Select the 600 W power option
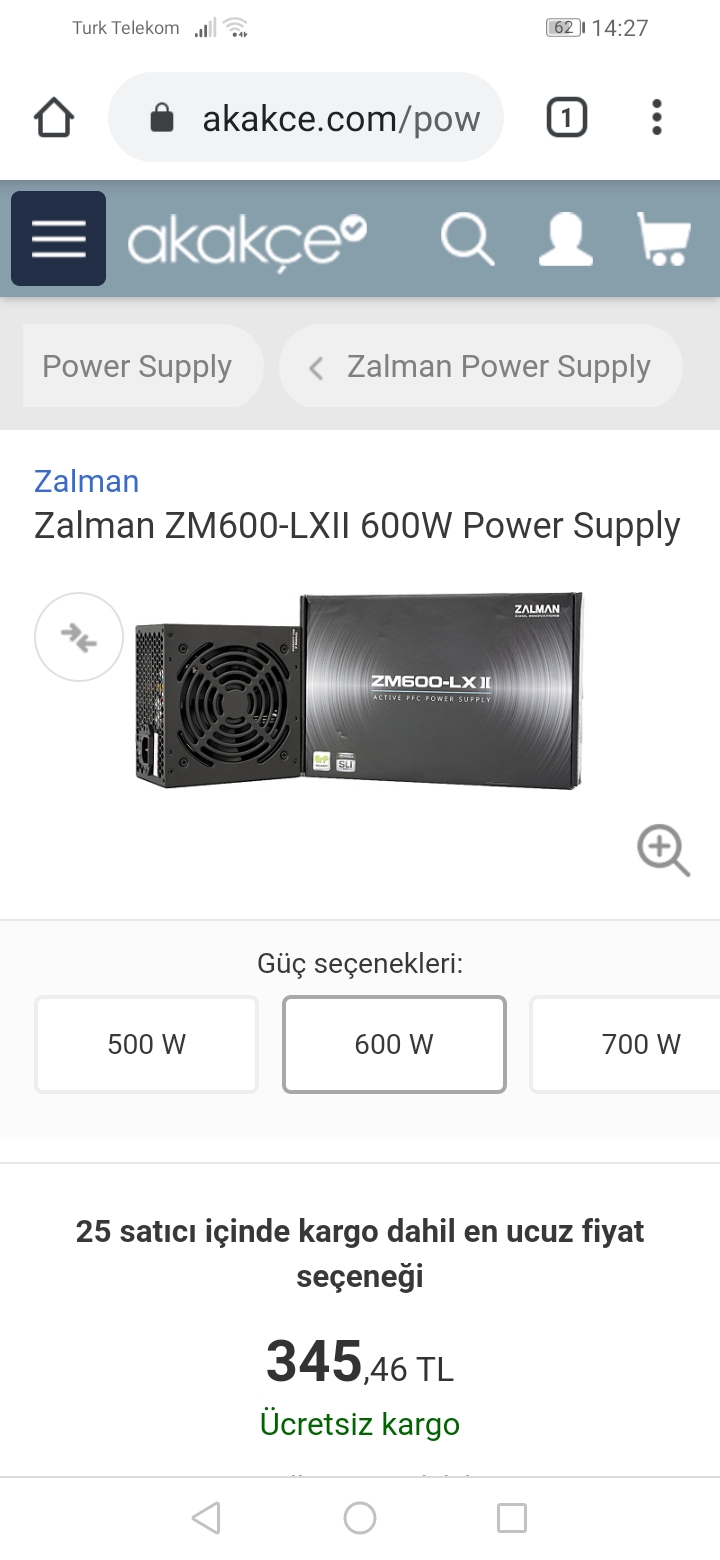720x1560 pixels. click(x=394, y=1044)
